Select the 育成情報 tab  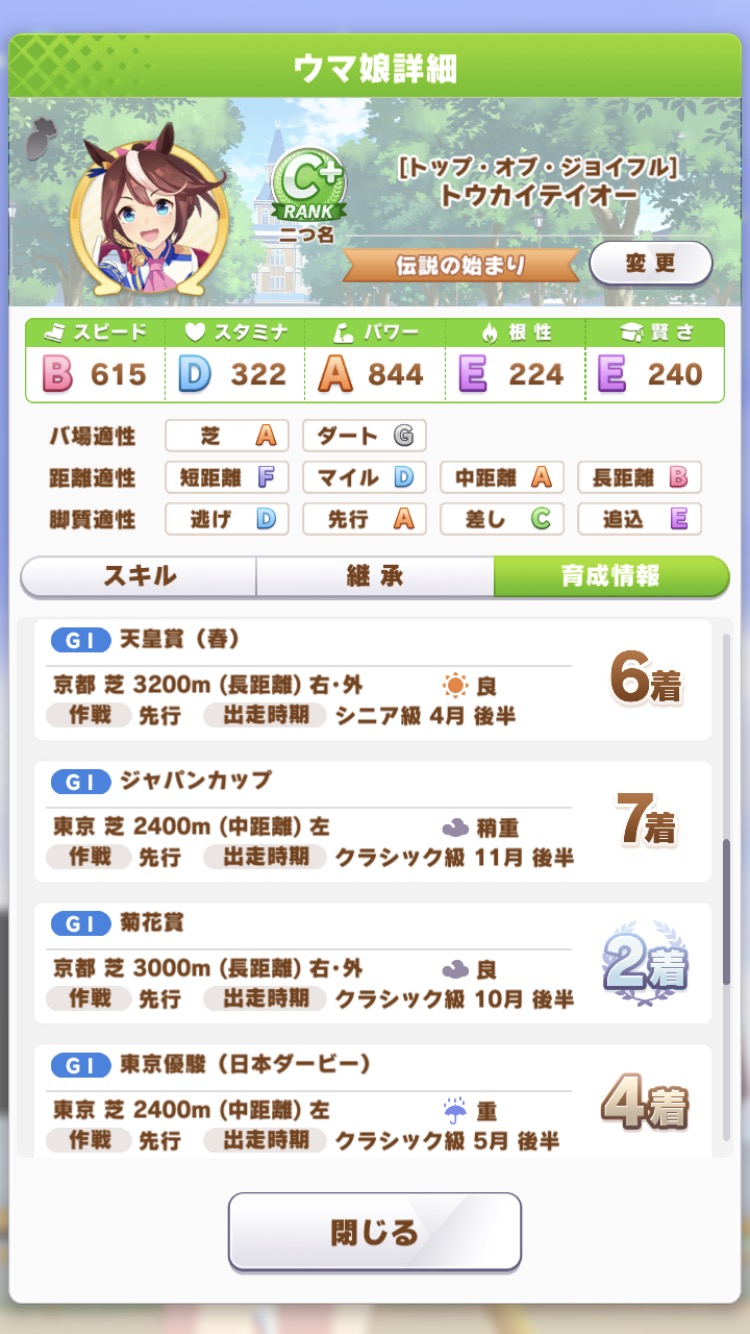[610, 577]
